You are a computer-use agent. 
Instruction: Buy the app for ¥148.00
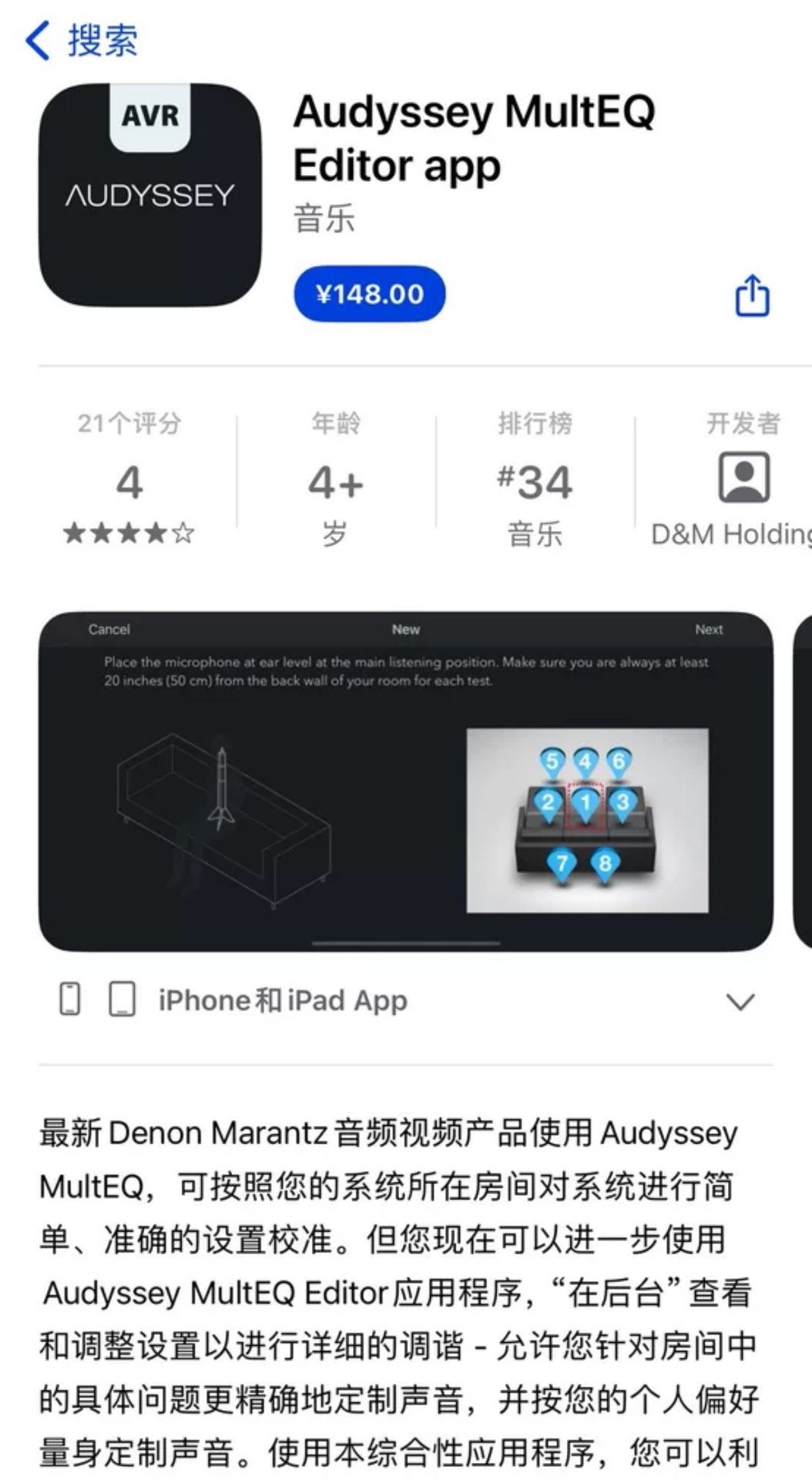tap(369, 294)
